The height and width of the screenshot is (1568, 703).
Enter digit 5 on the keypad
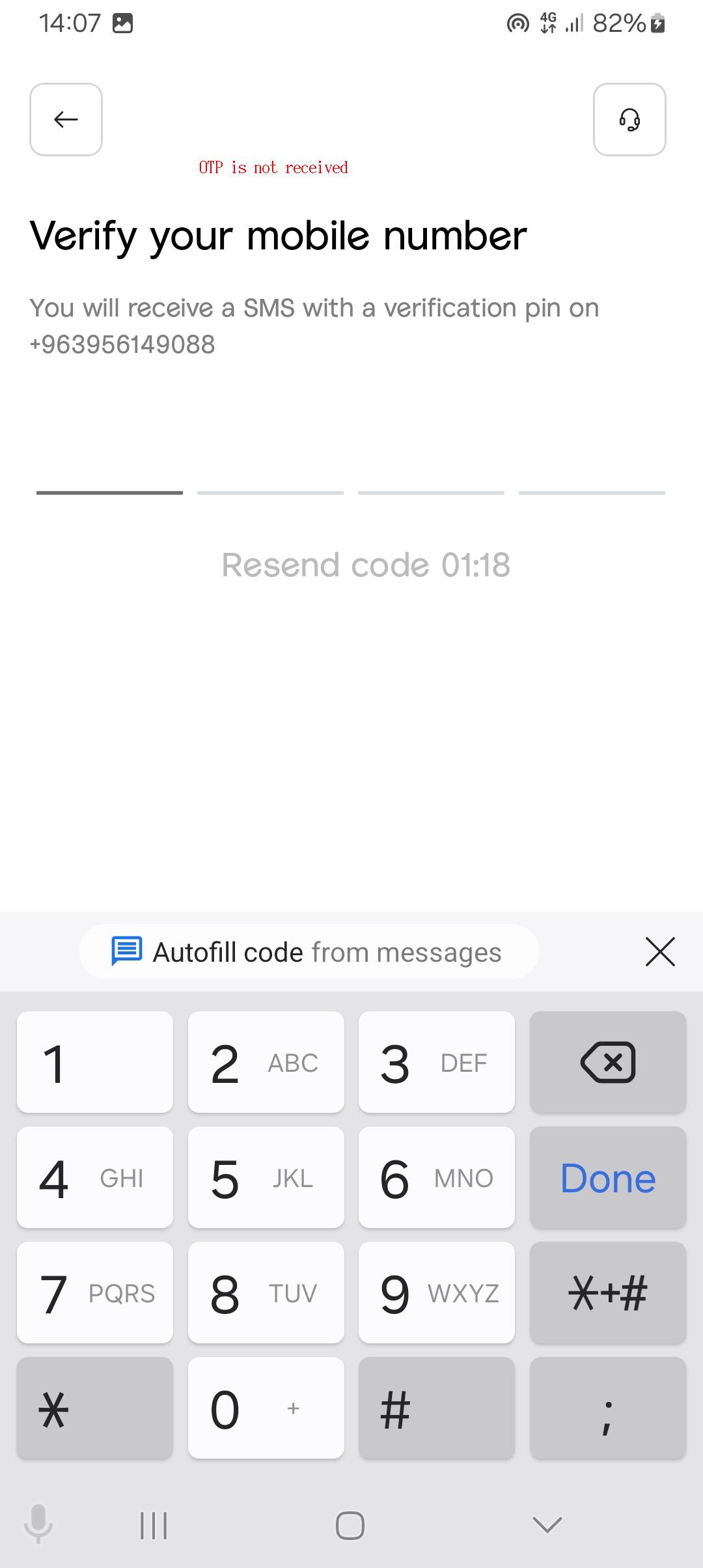click(x=266, y=1178)
